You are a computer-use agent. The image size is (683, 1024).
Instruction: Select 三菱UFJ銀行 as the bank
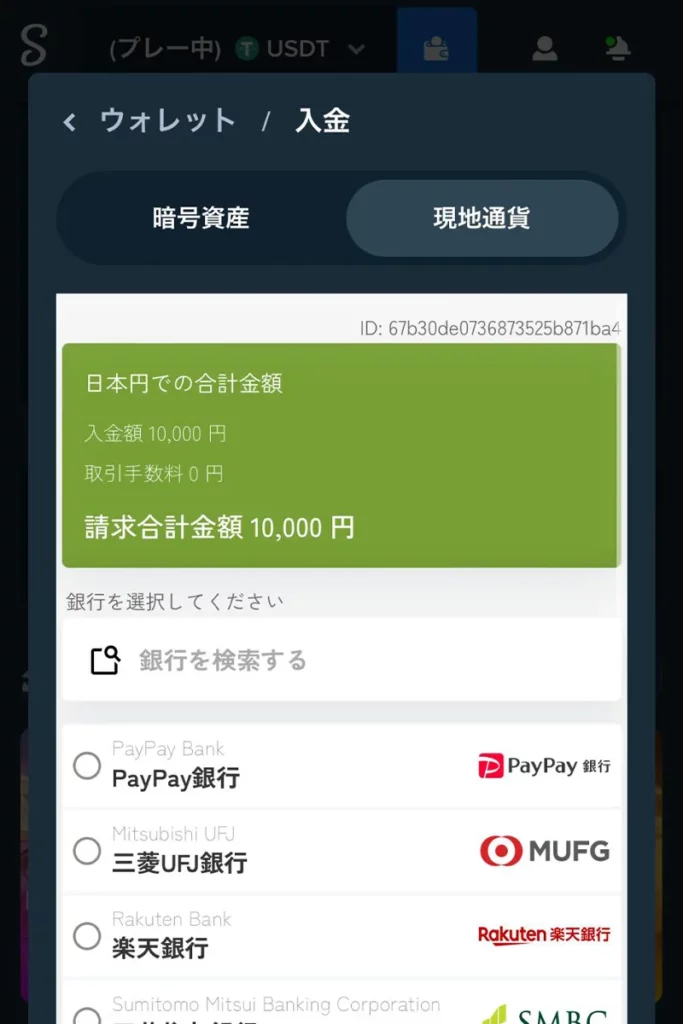coord(87,851)
